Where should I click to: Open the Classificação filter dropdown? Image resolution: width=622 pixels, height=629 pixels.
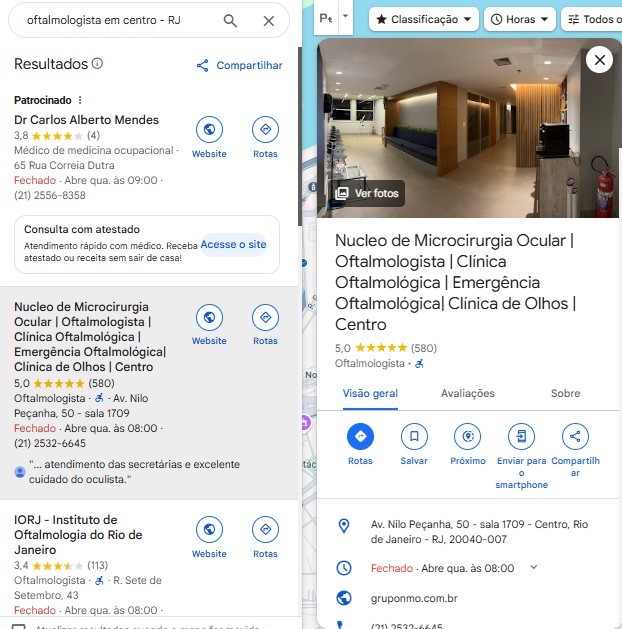(424, 19)
